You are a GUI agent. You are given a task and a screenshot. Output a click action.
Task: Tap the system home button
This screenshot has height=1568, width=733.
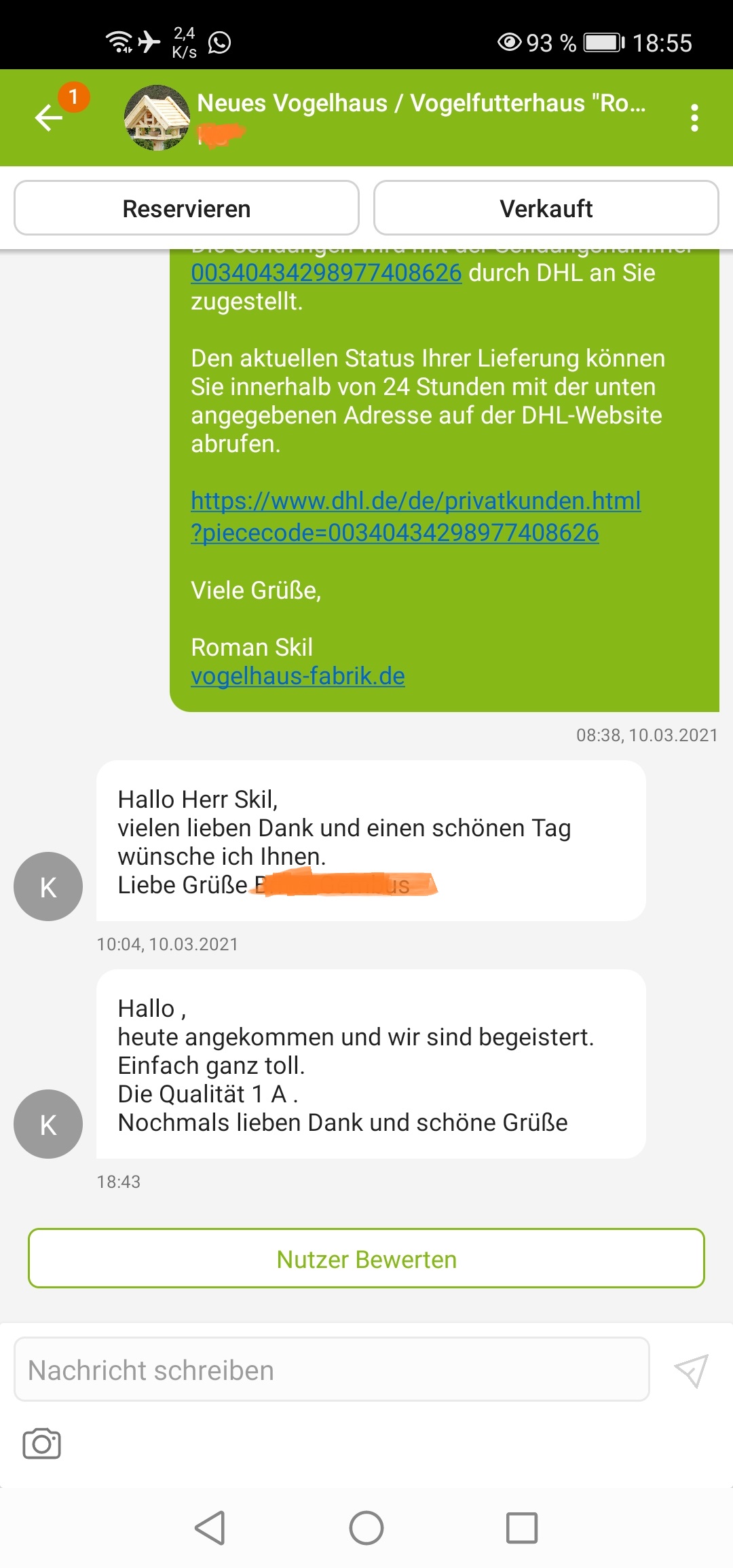(x=366, y=1528)
